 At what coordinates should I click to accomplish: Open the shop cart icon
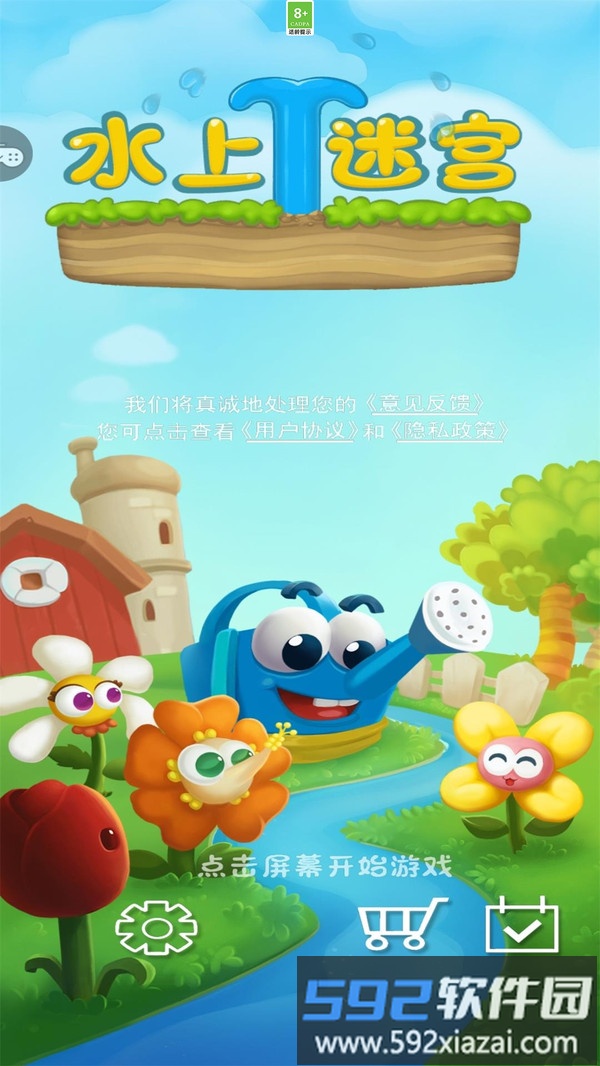coord(403,923)
